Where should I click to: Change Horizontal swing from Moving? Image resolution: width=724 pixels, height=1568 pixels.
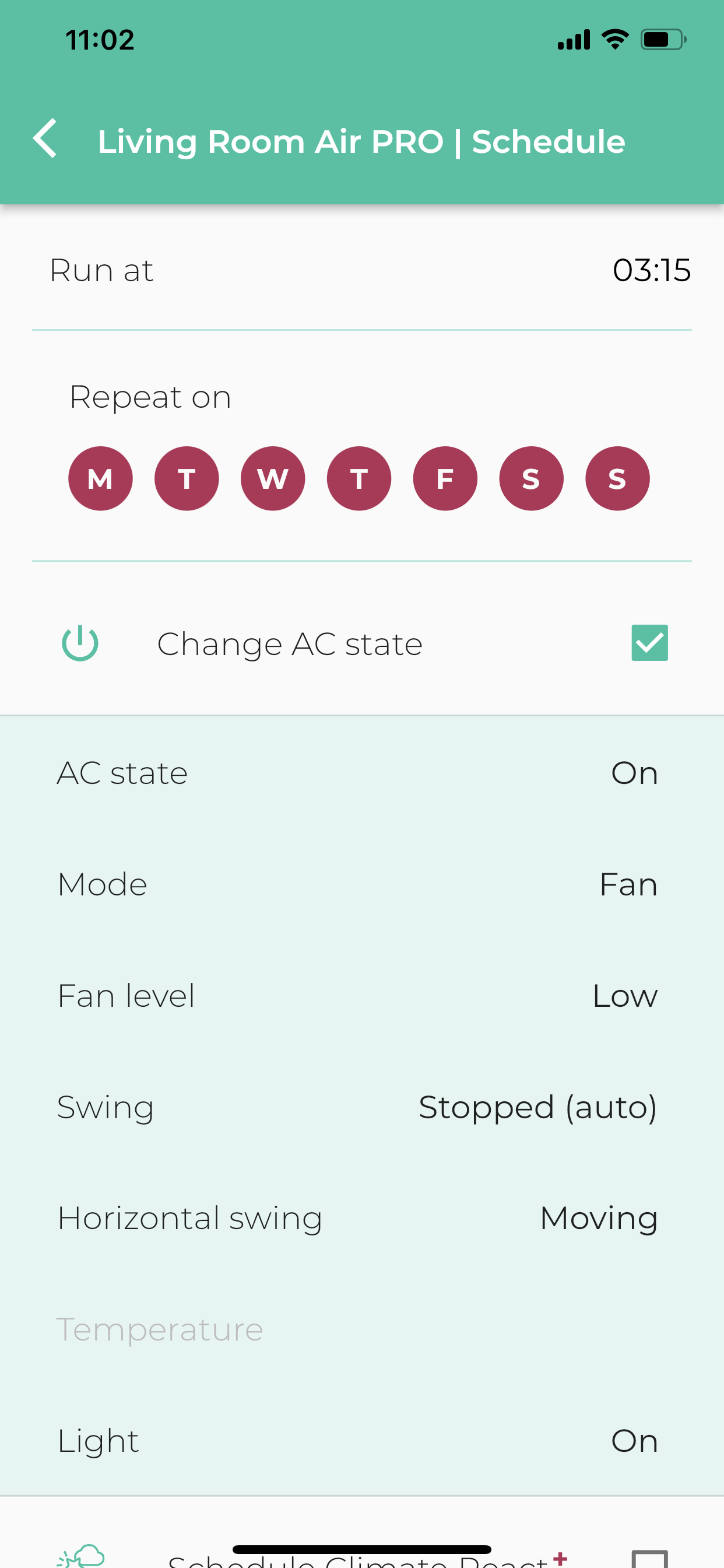point(362,1219)
